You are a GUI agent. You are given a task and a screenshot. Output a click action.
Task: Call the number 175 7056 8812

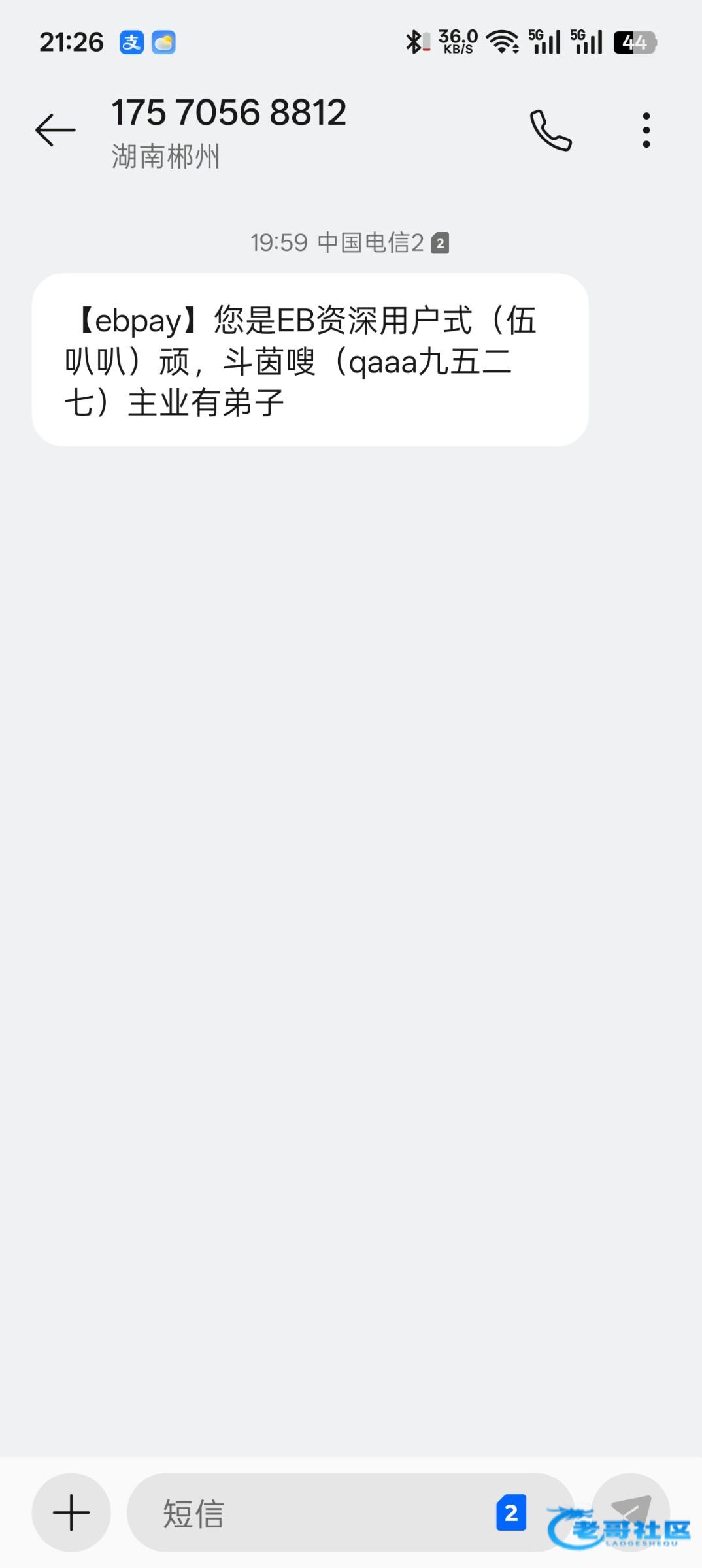click(x=550, y=130)
